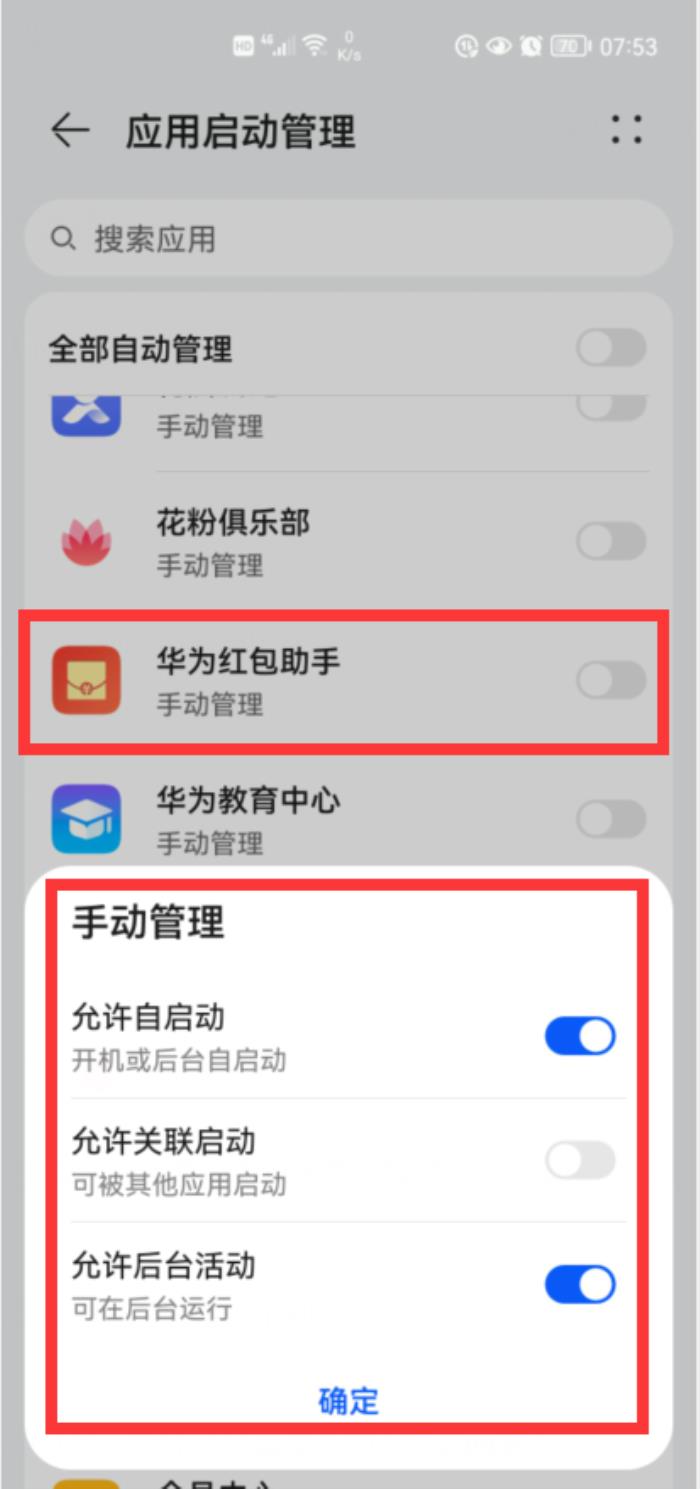Toggle the 华为红包助手 auto-manage switch
This screenshot has width=700, height=1489.
(x=611, y=681)
